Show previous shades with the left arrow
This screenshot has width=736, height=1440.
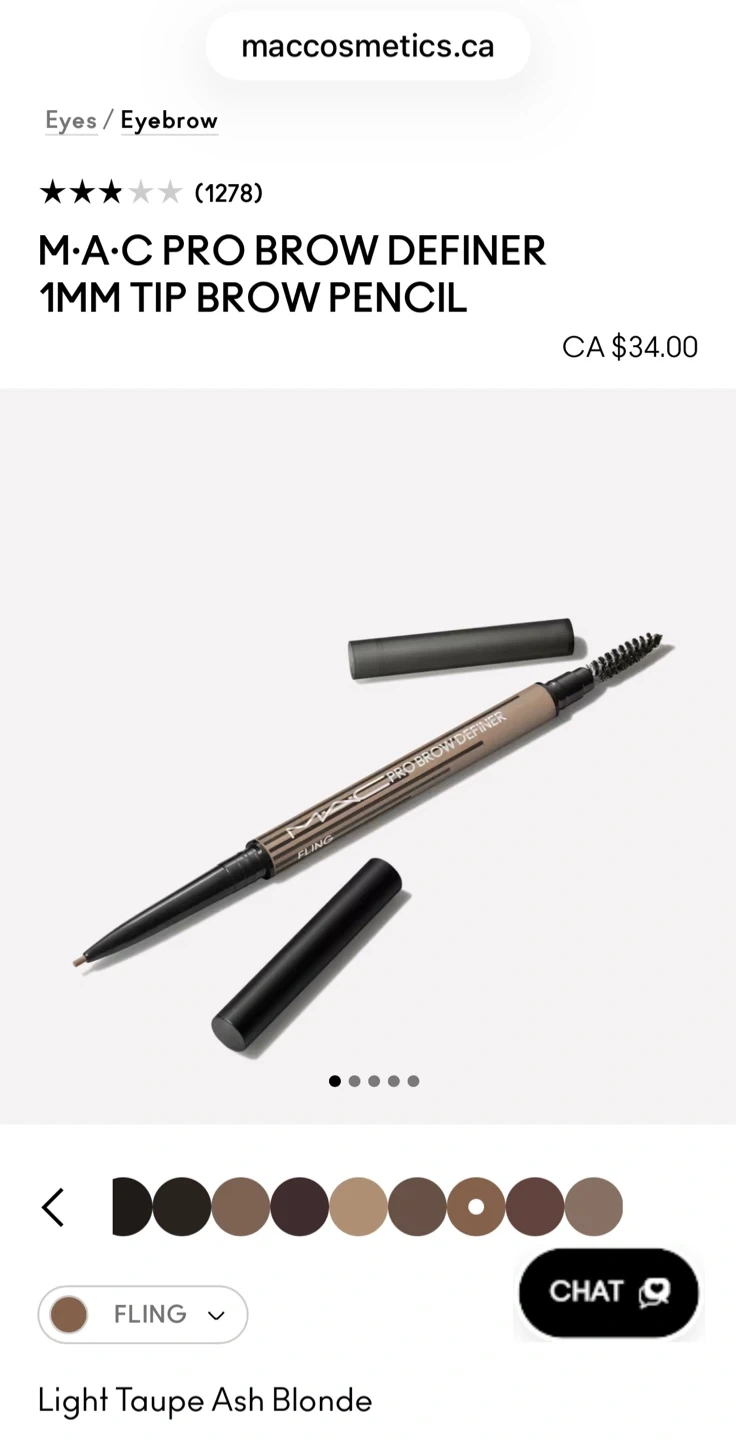[53, 1207]
